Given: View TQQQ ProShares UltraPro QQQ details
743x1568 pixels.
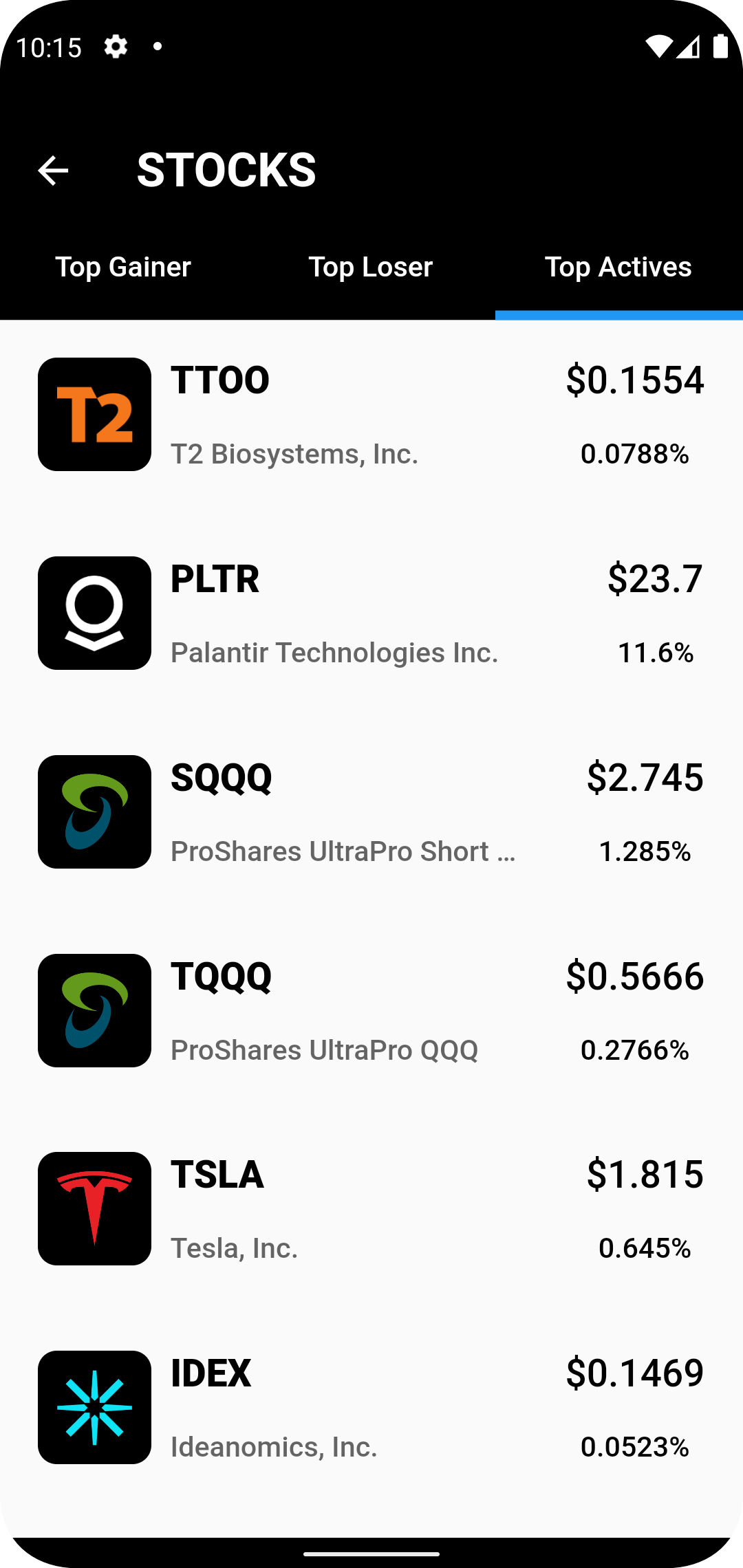Looking at the screenshot, I should click(371, 1011).
